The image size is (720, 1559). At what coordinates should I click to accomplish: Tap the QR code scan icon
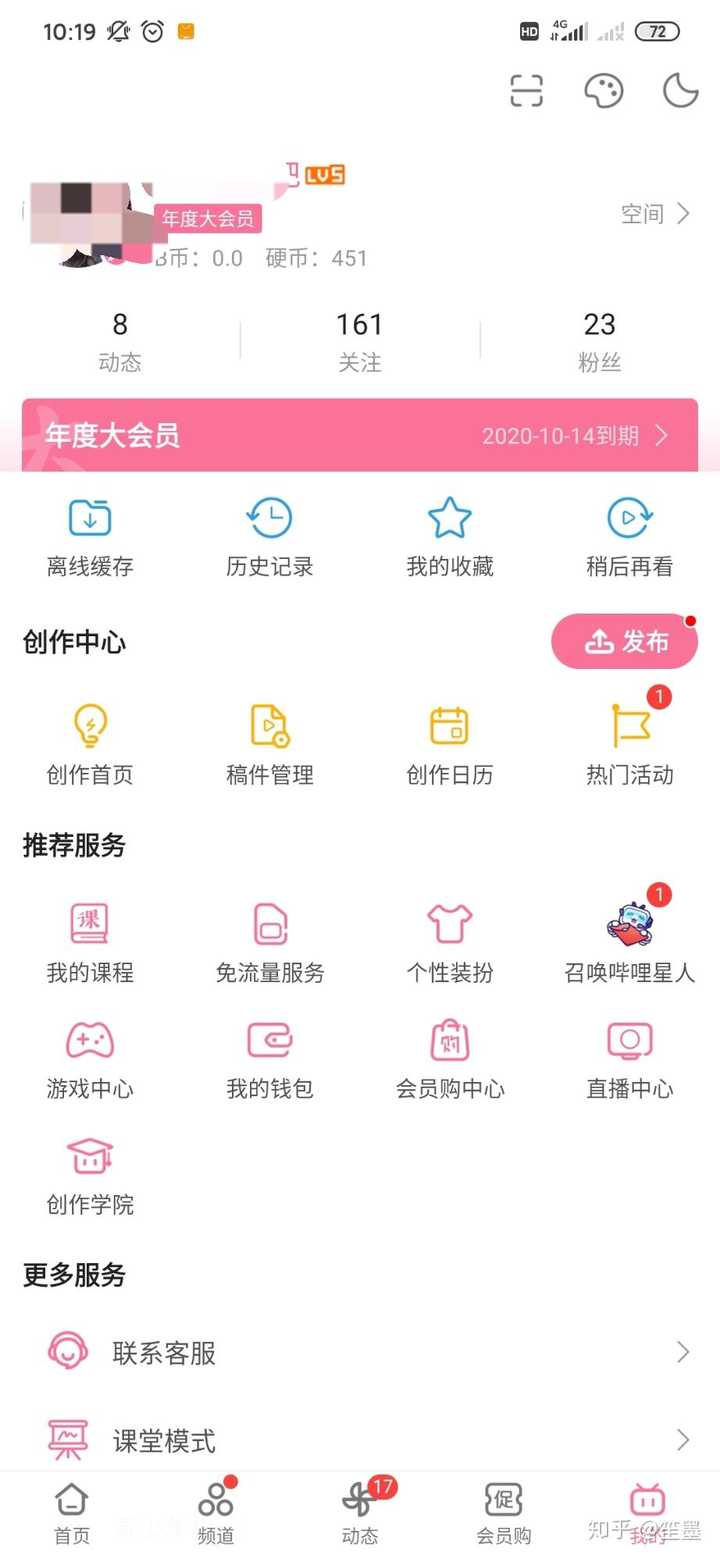click(526, 90)
